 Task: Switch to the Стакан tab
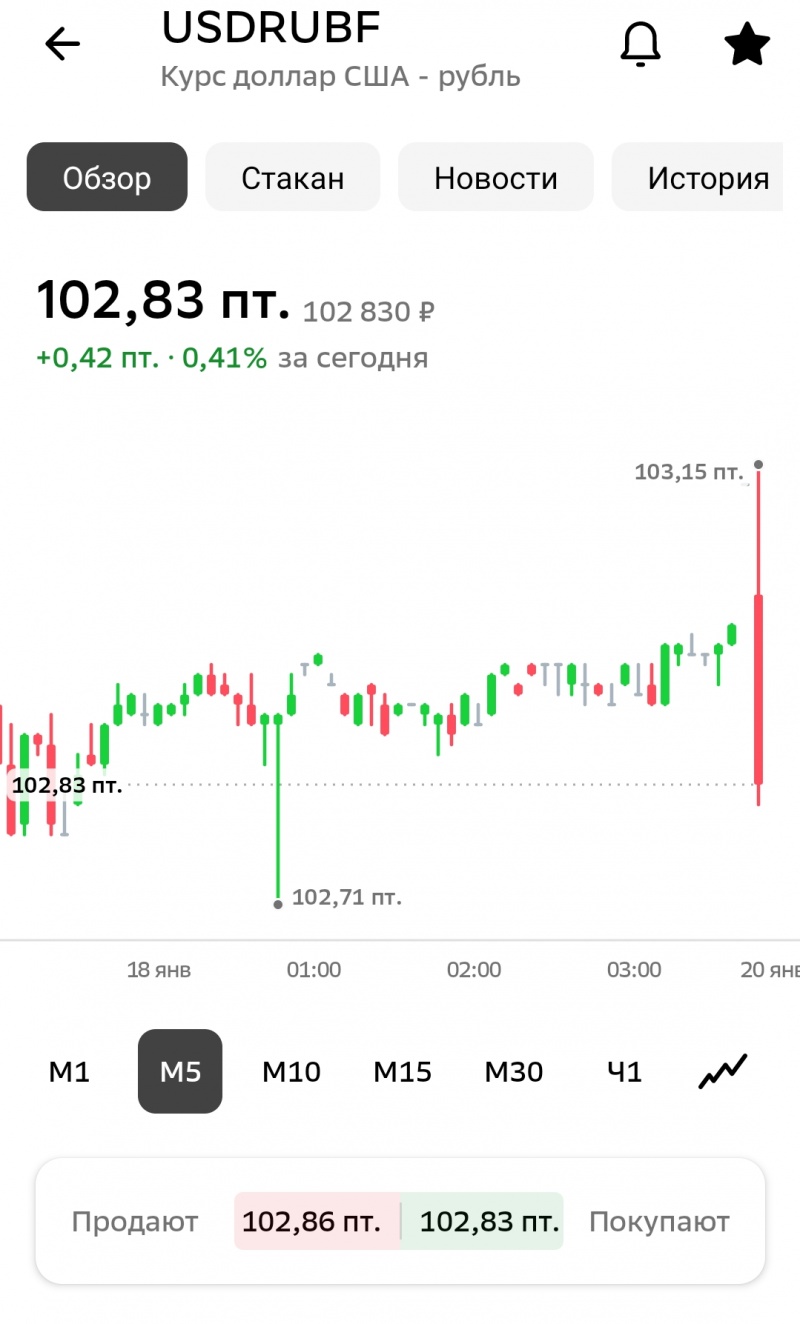click(x=293, y=178)
